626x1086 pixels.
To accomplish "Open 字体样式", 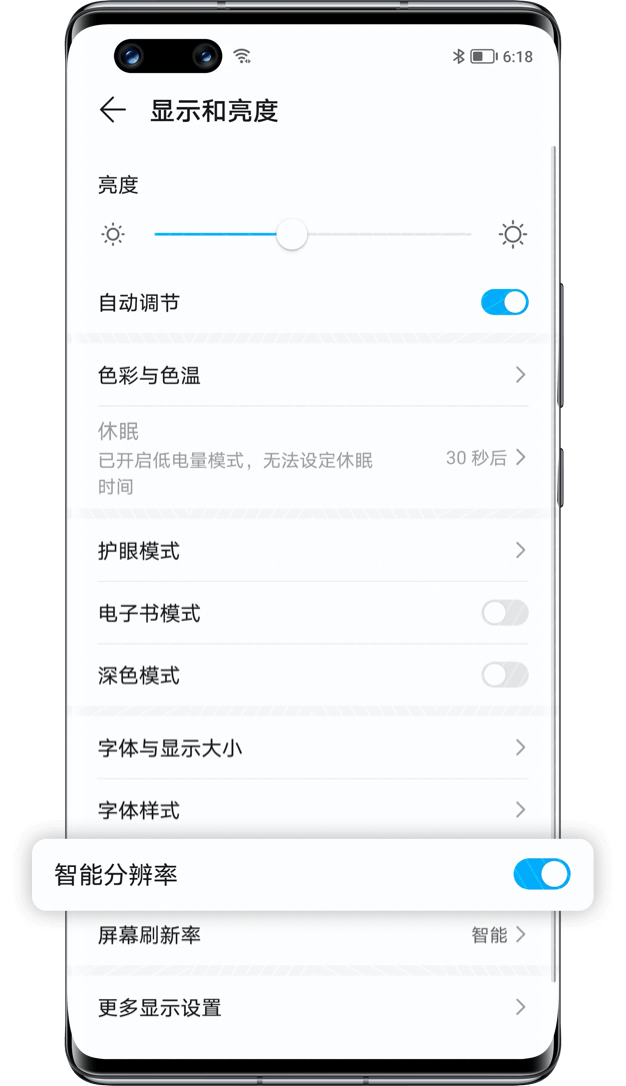I will (312, 809).
